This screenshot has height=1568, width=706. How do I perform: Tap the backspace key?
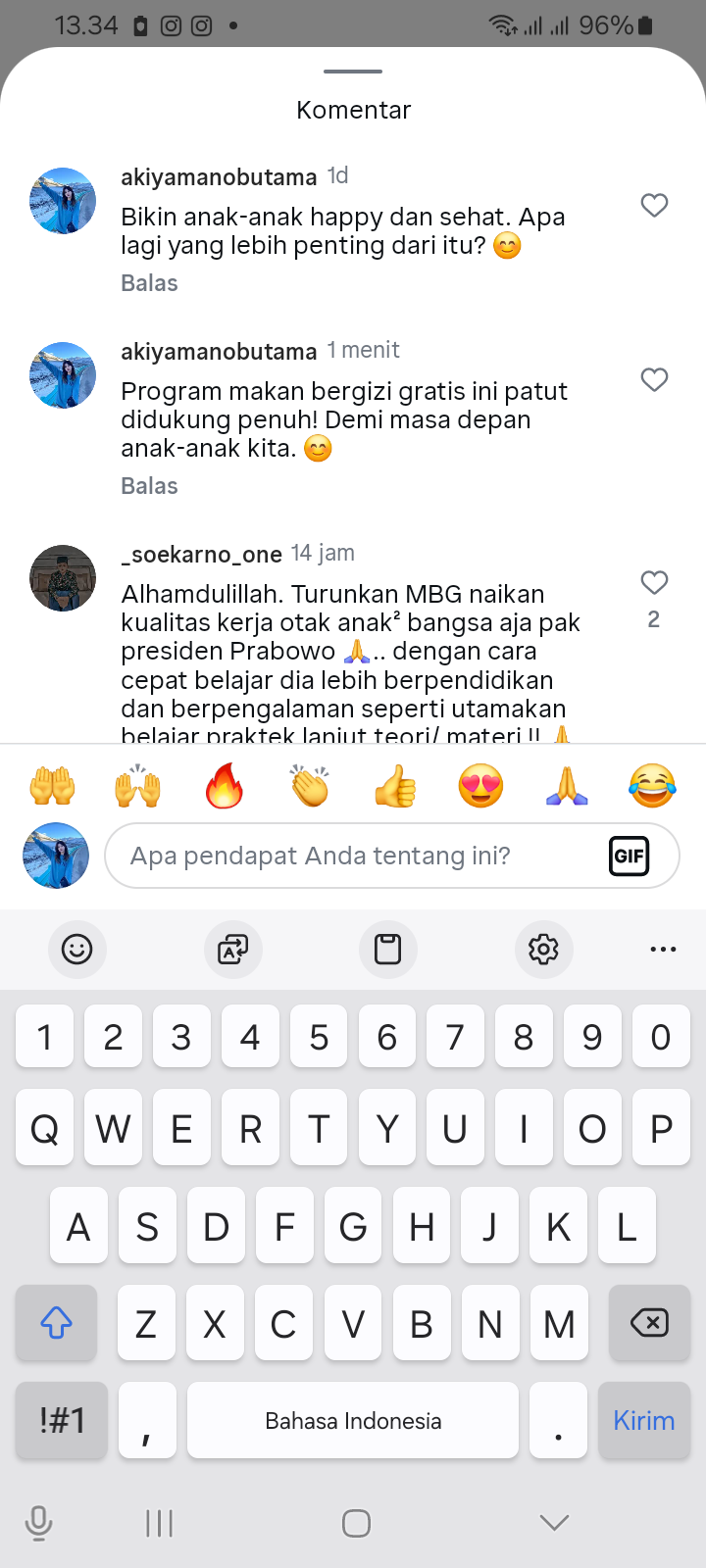[x=648, y=1323]
